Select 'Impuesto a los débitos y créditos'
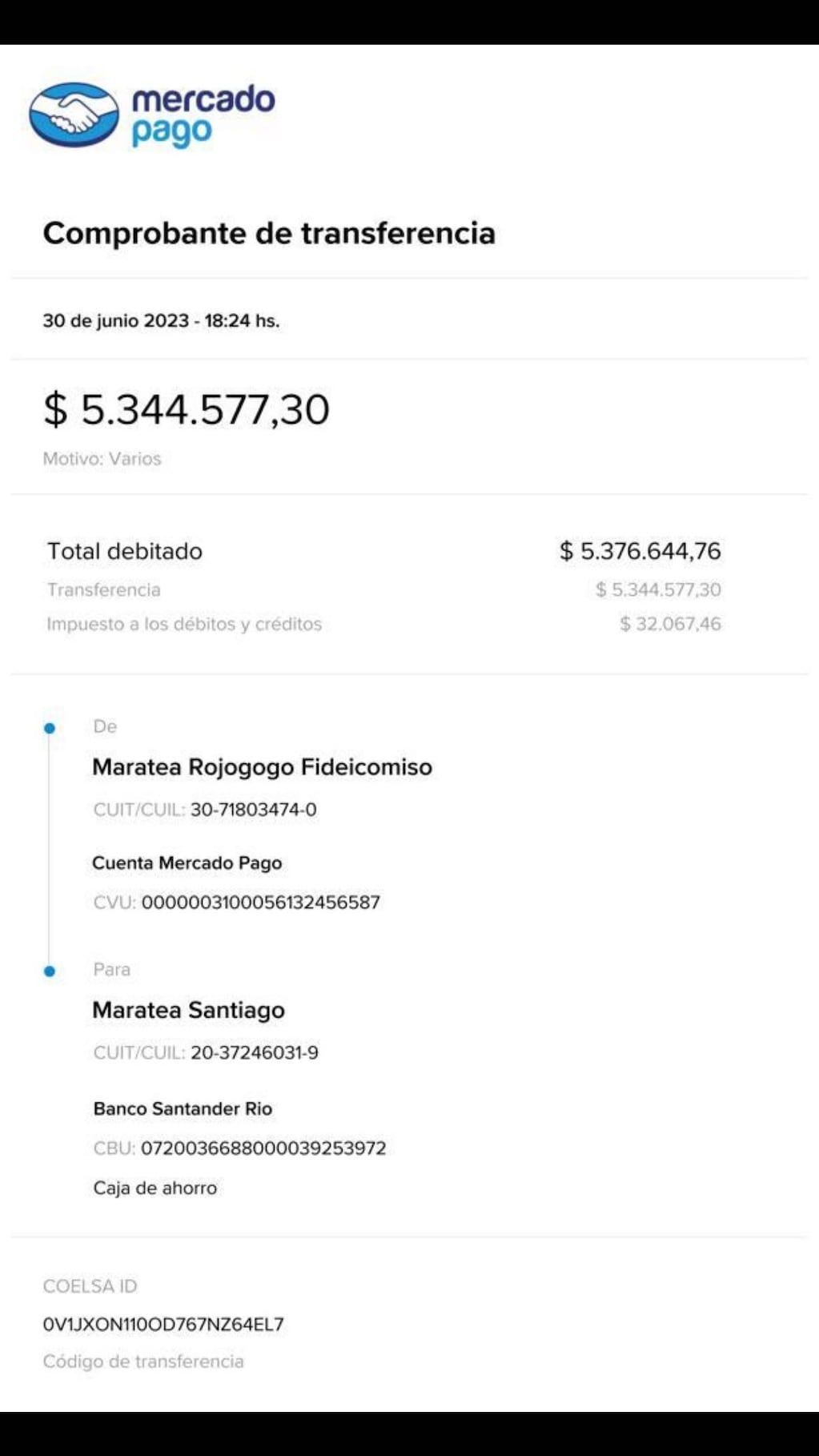Viewport: 819px width, 1456px height. [x=184, y=624]
